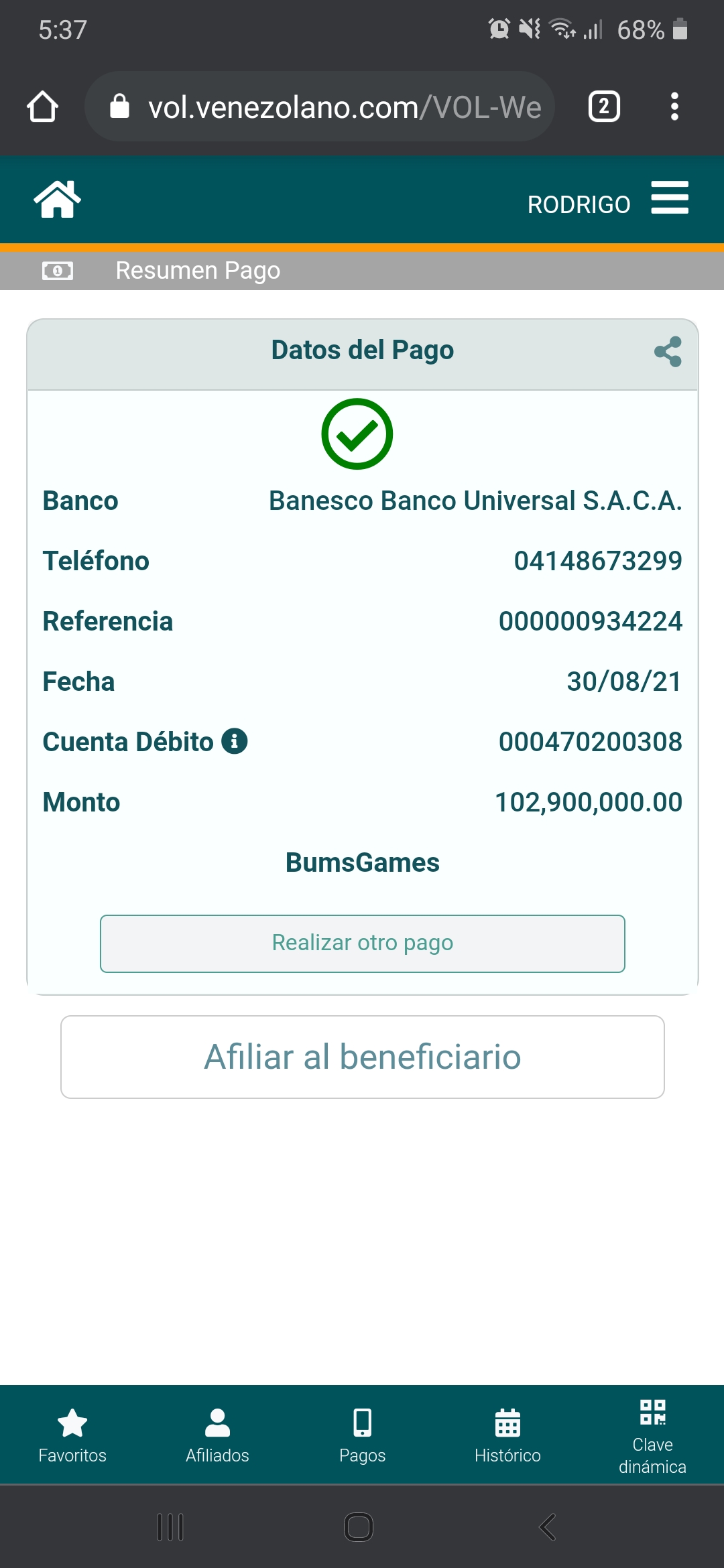Image resolution: width=724 pixels, height=1568 pixels.
Task: Share the payment receipt
Action: coord(668,352)
